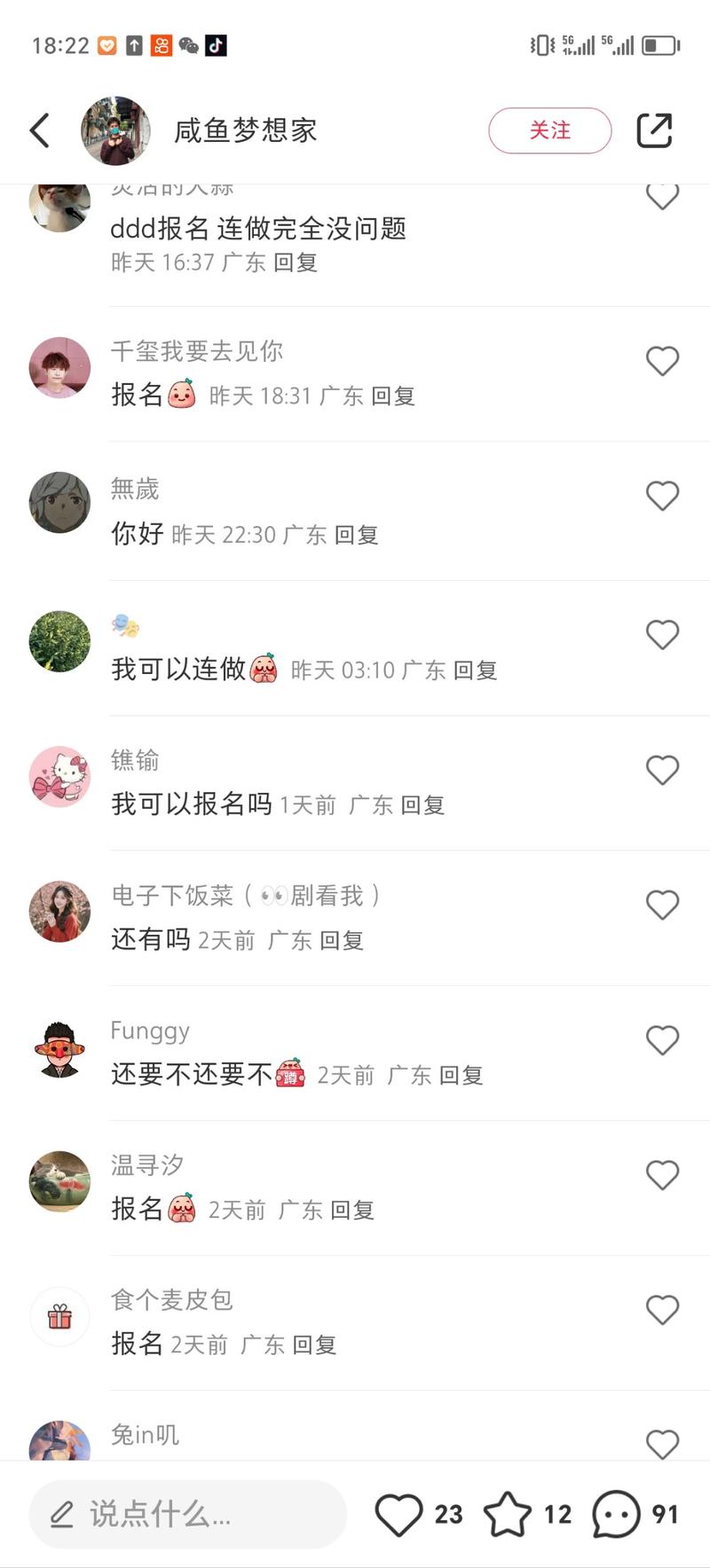The image size is (710, 1568).
Task: Open the comments bubble showing 91
Action: pyautogui.click(x=617, y=1514)
